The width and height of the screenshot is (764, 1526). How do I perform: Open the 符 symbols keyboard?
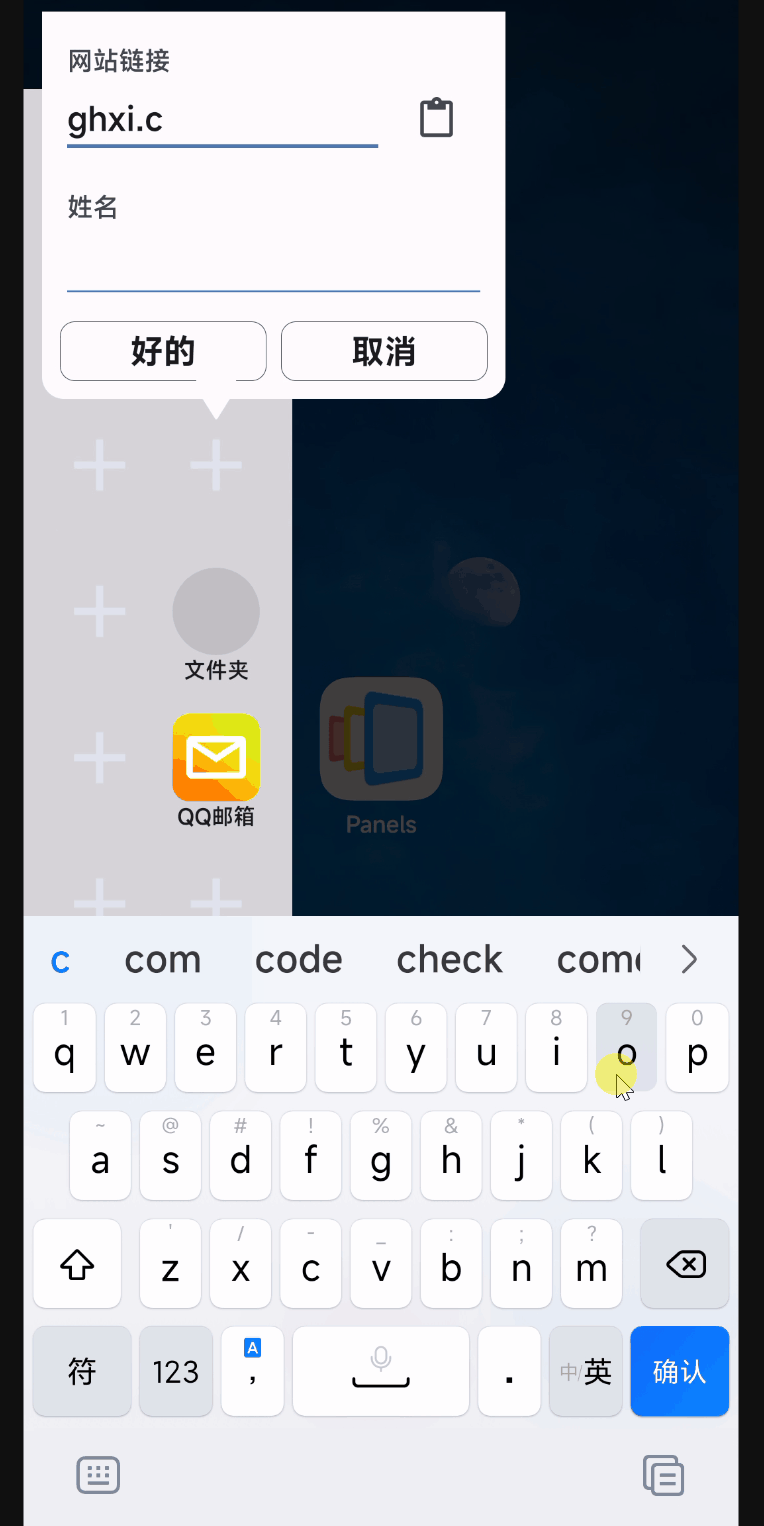[82, 1371]
